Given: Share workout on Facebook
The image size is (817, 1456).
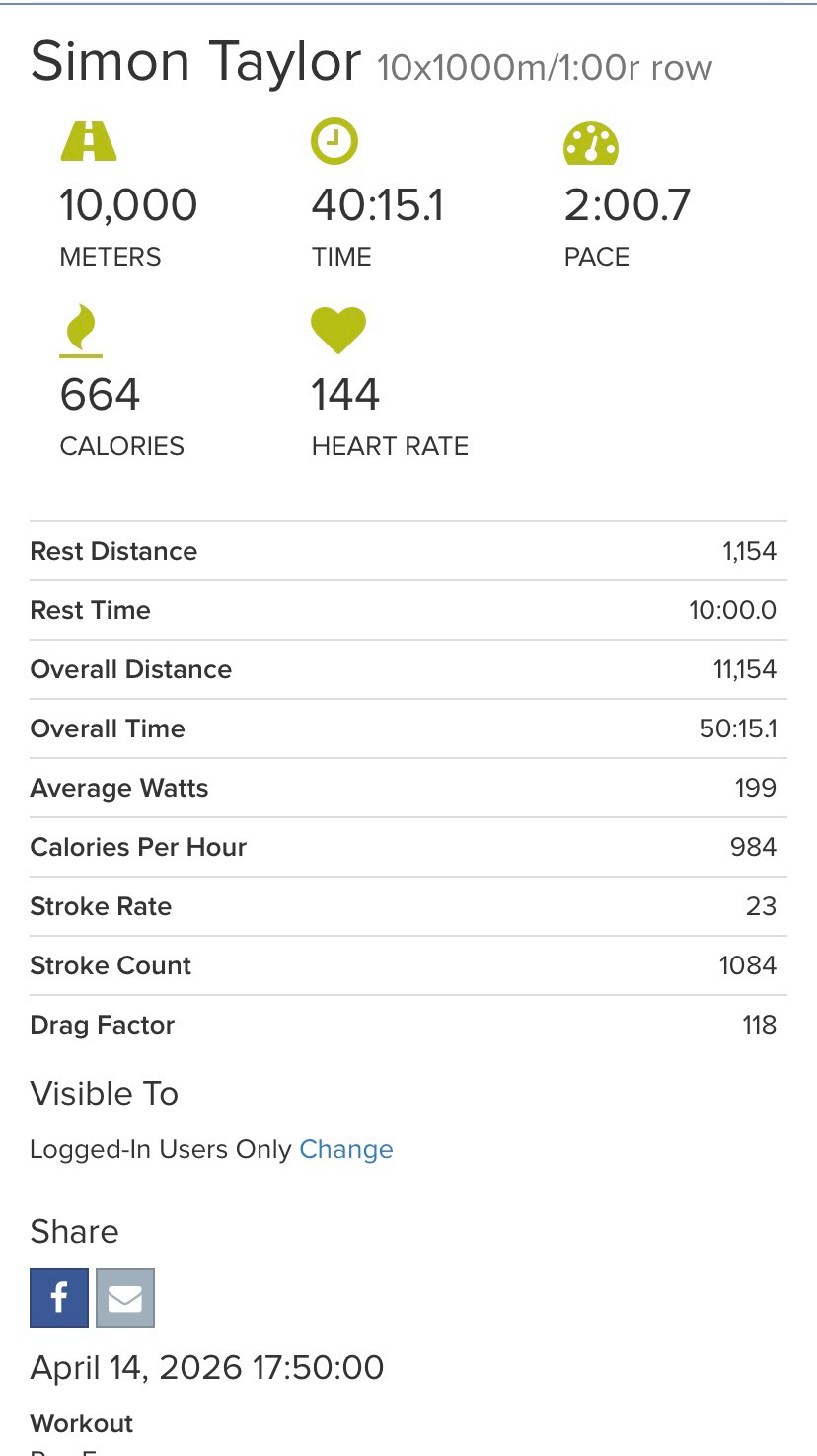Looking at the screenshot, I should point(59,1298).
